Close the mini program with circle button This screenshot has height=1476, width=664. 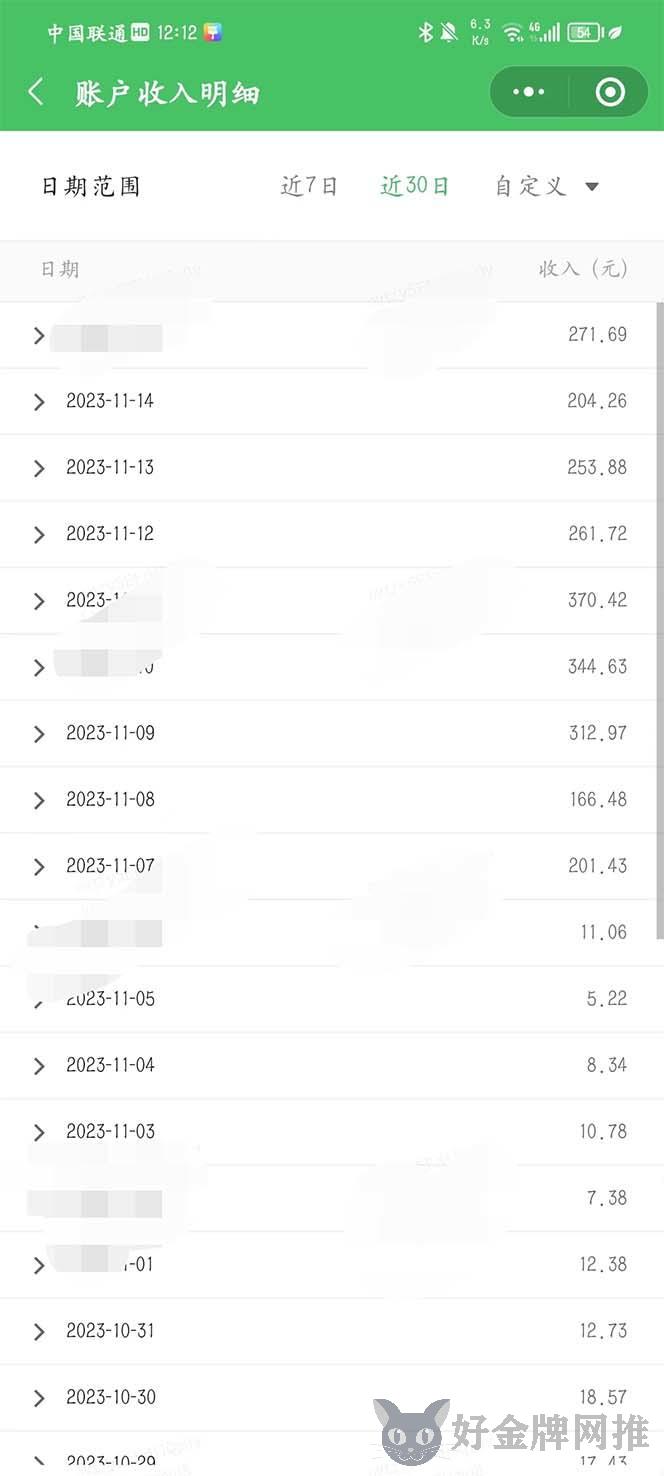pyautogui.click(x=610, y=93)
